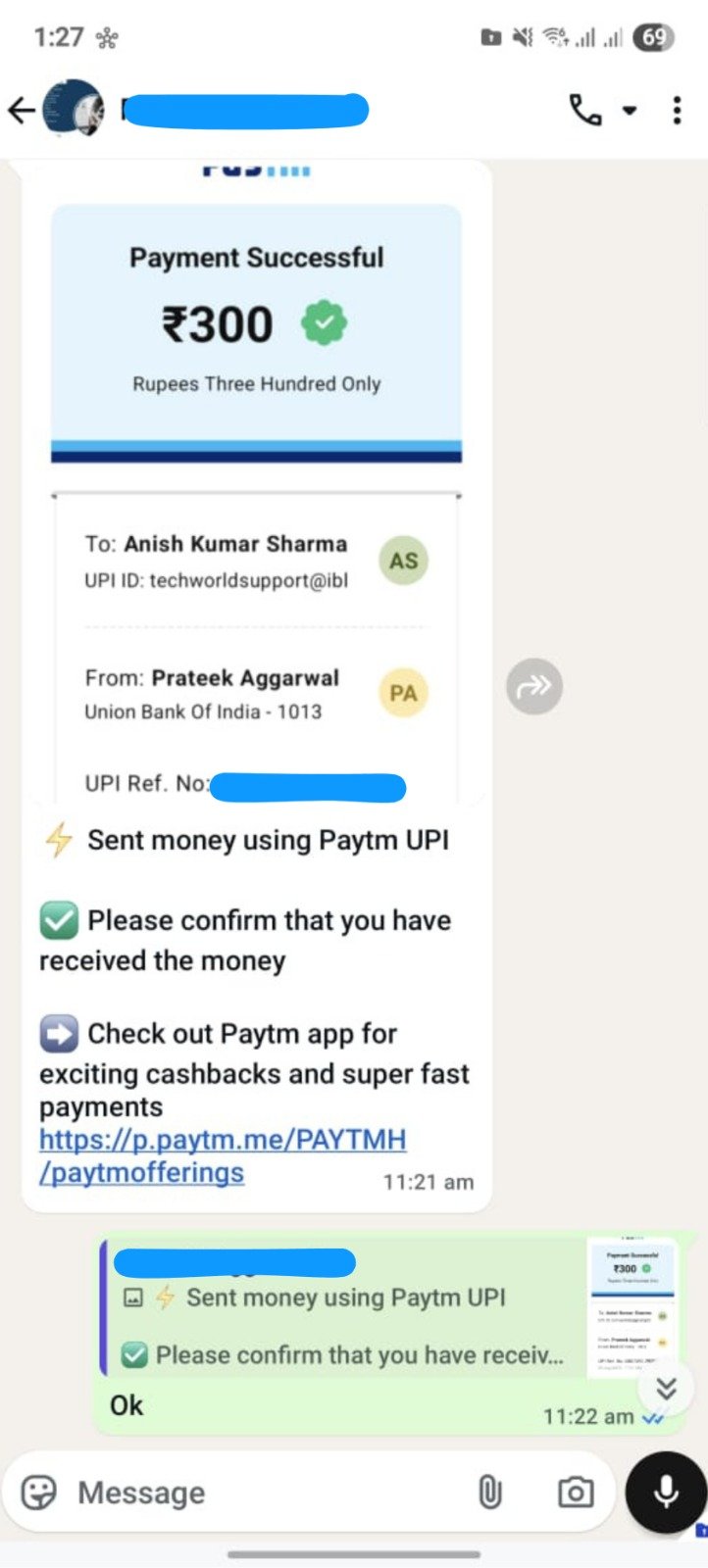Tap the back arrow to exit chat
The width and height of the screenshot is (708, 1568).
22,110
